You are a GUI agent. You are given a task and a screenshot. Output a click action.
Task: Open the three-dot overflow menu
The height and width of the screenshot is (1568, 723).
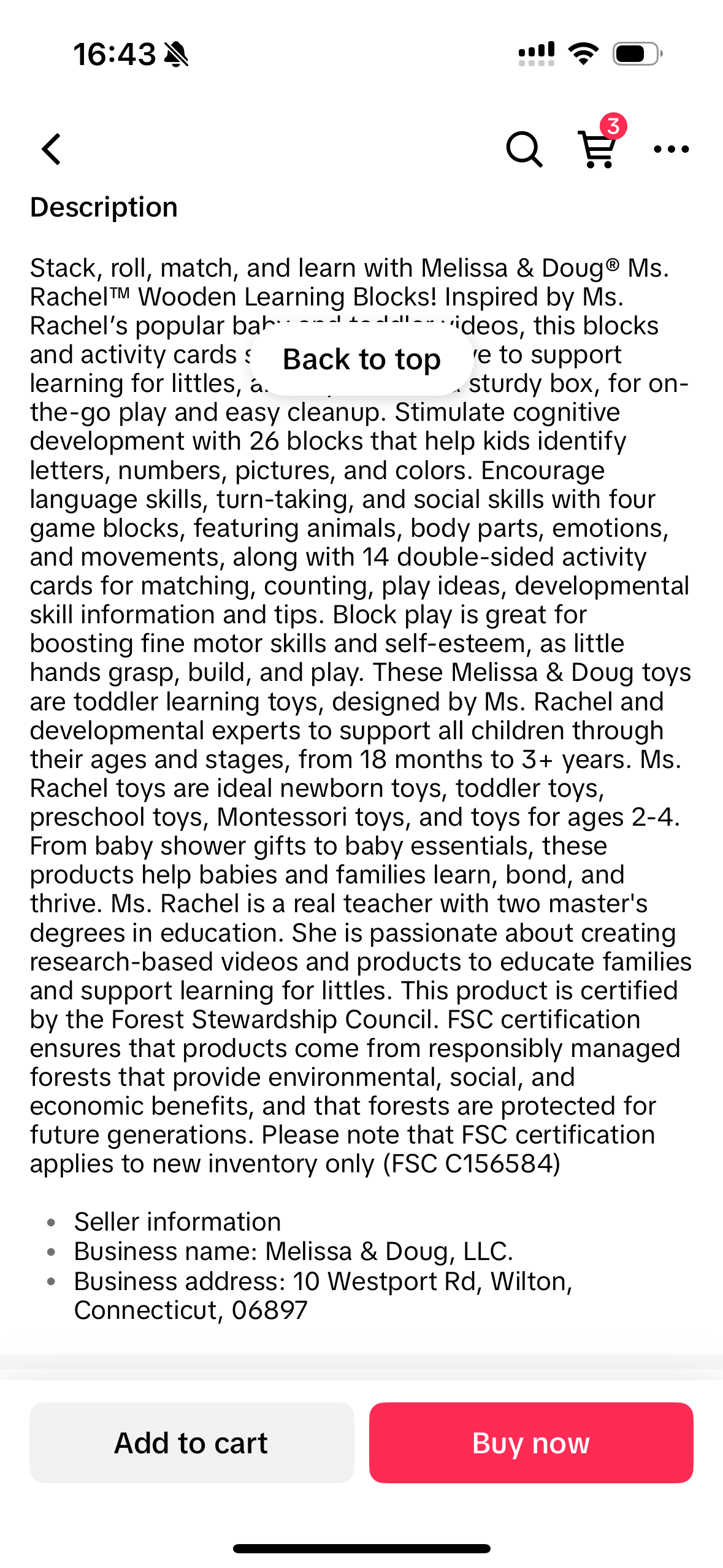coord(671,149)
